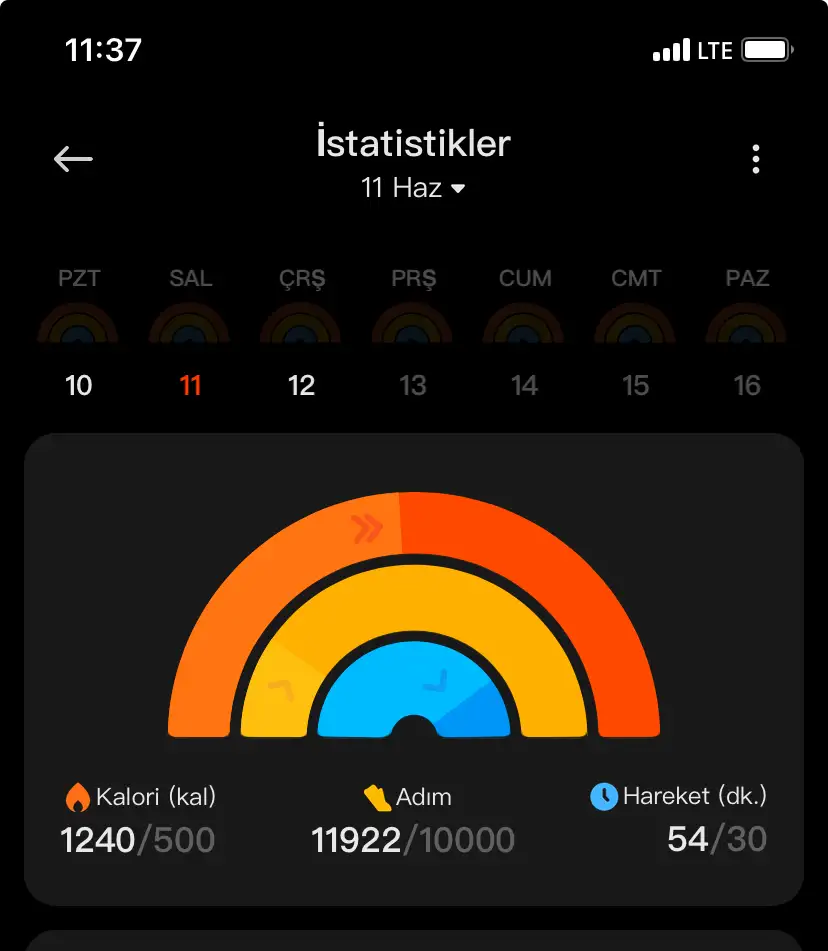This screenshot has width=828, height=951.
Task: Open the Kalori, Adım, Hareket activity card
Action: 413,668
